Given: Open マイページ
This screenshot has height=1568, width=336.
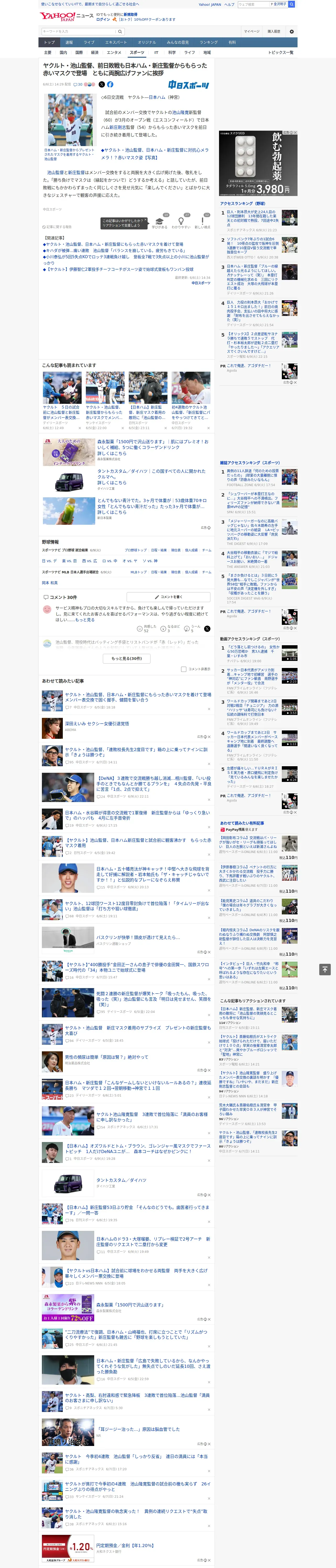Looking at the screenshot, I should [252, 31].
